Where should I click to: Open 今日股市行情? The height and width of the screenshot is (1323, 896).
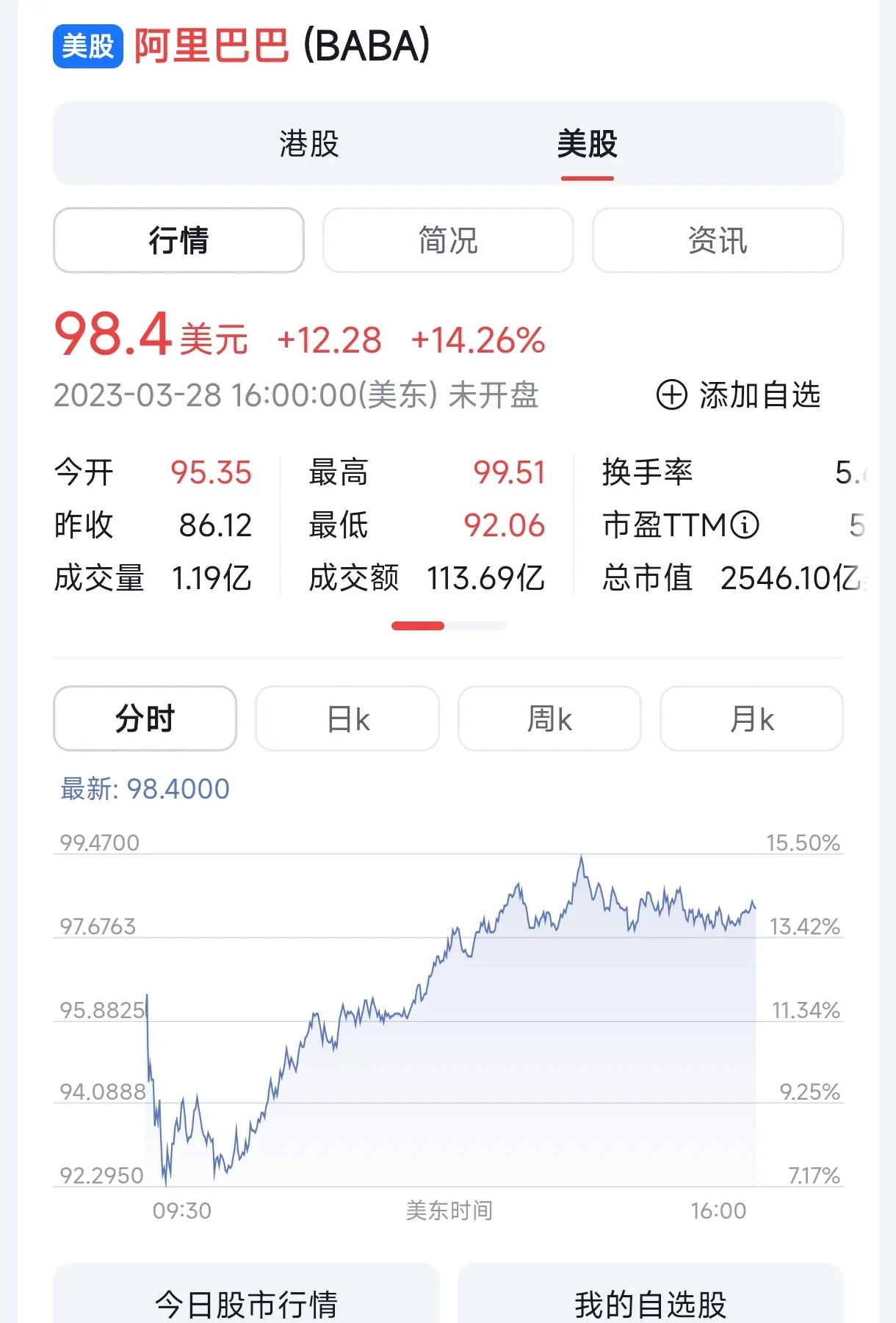tap(246, 1301)
